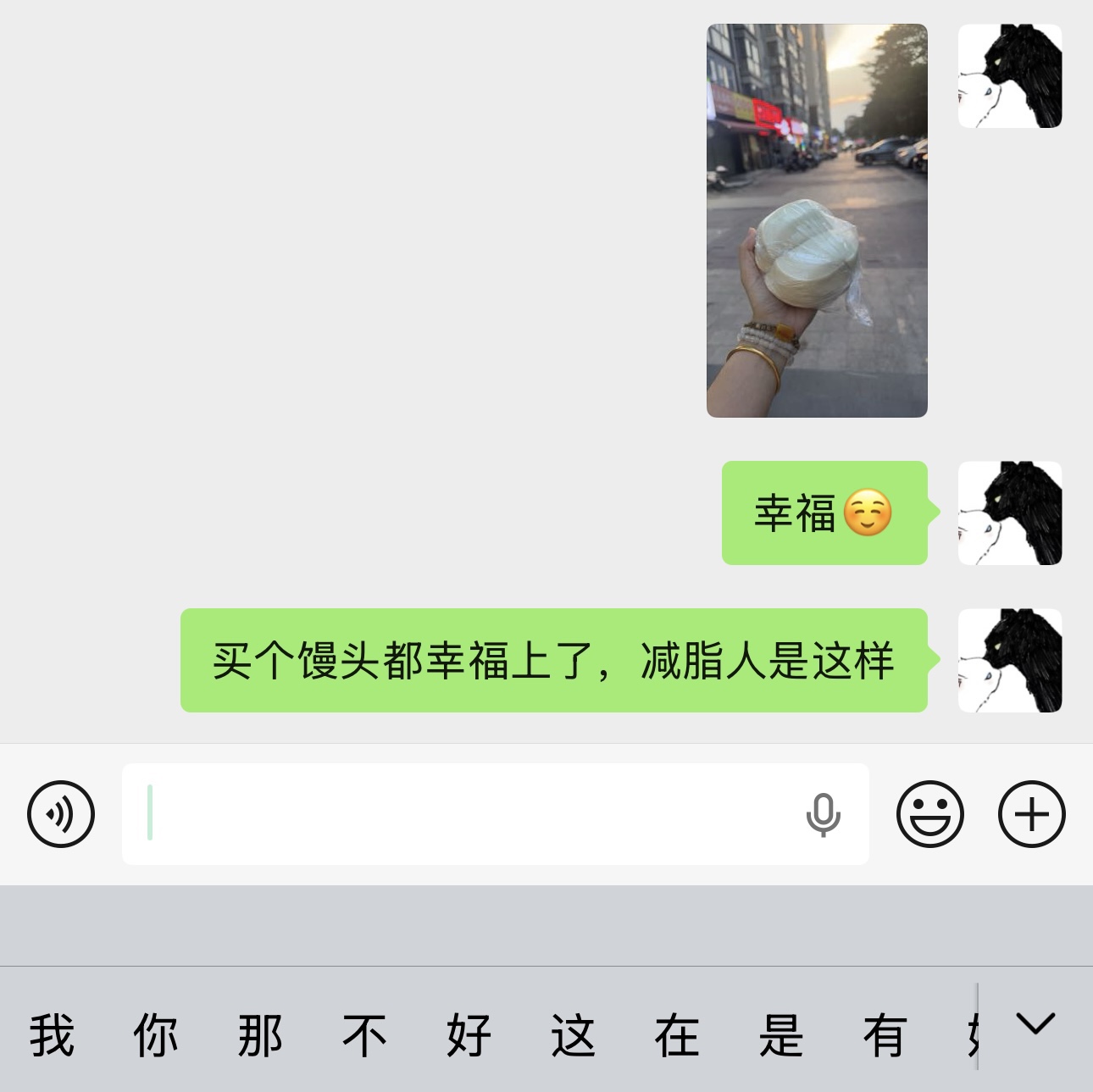1093x1092 pixels.
Task: Select the 这 keyboard suggestion
Action: click(573, 1035)
